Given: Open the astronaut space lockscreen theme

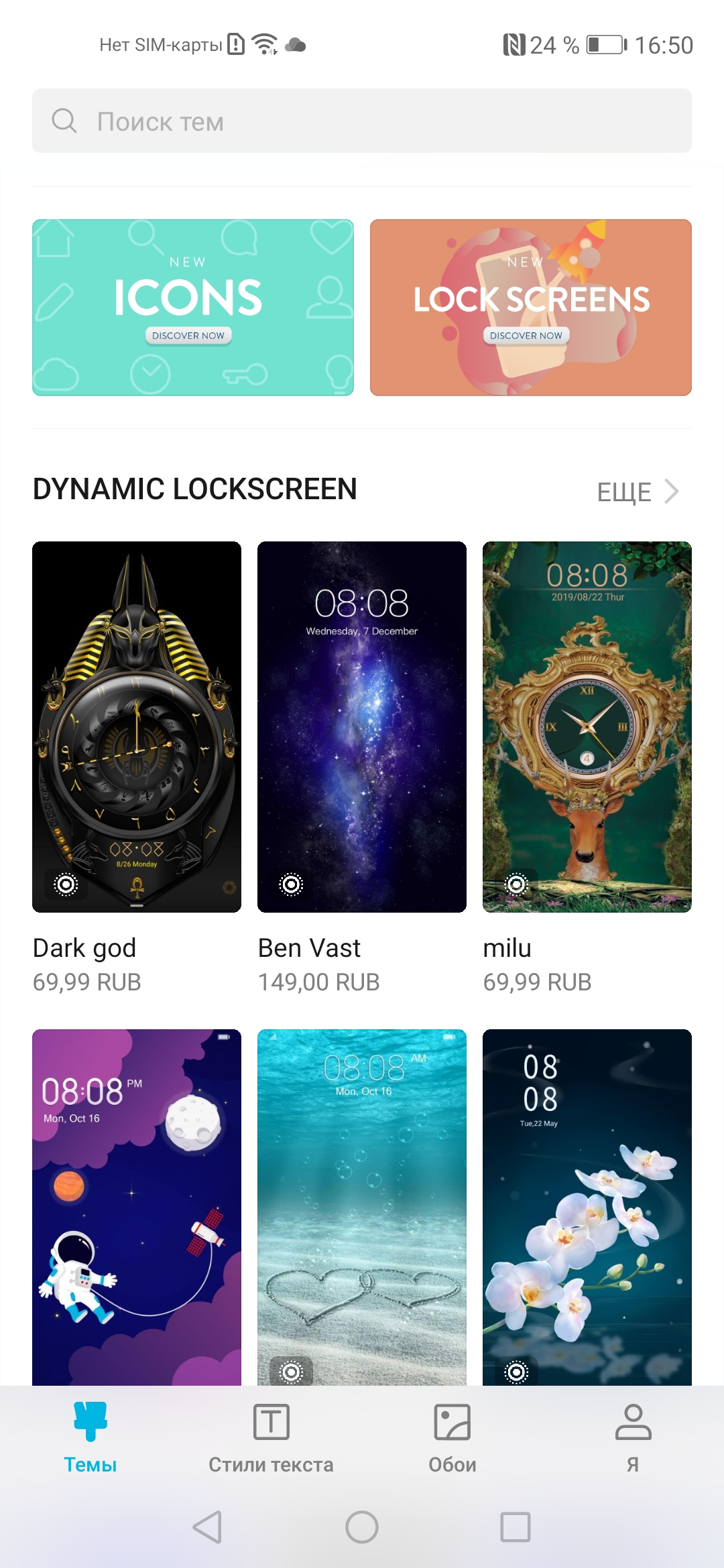Looking at the screenshot, I should pyautogui.click(x=137, y=1206).
